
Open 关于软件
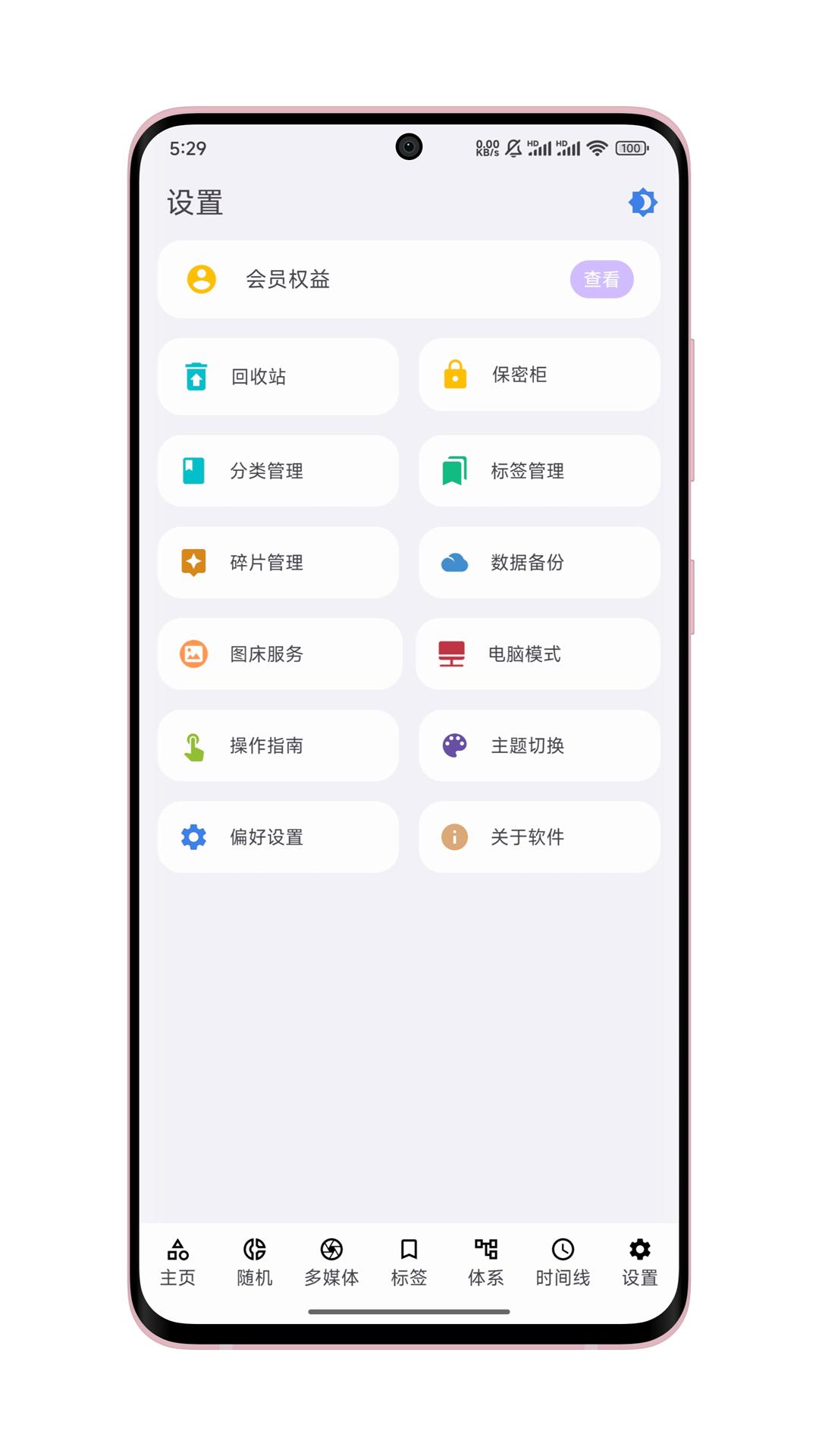(x=539, y=837)
